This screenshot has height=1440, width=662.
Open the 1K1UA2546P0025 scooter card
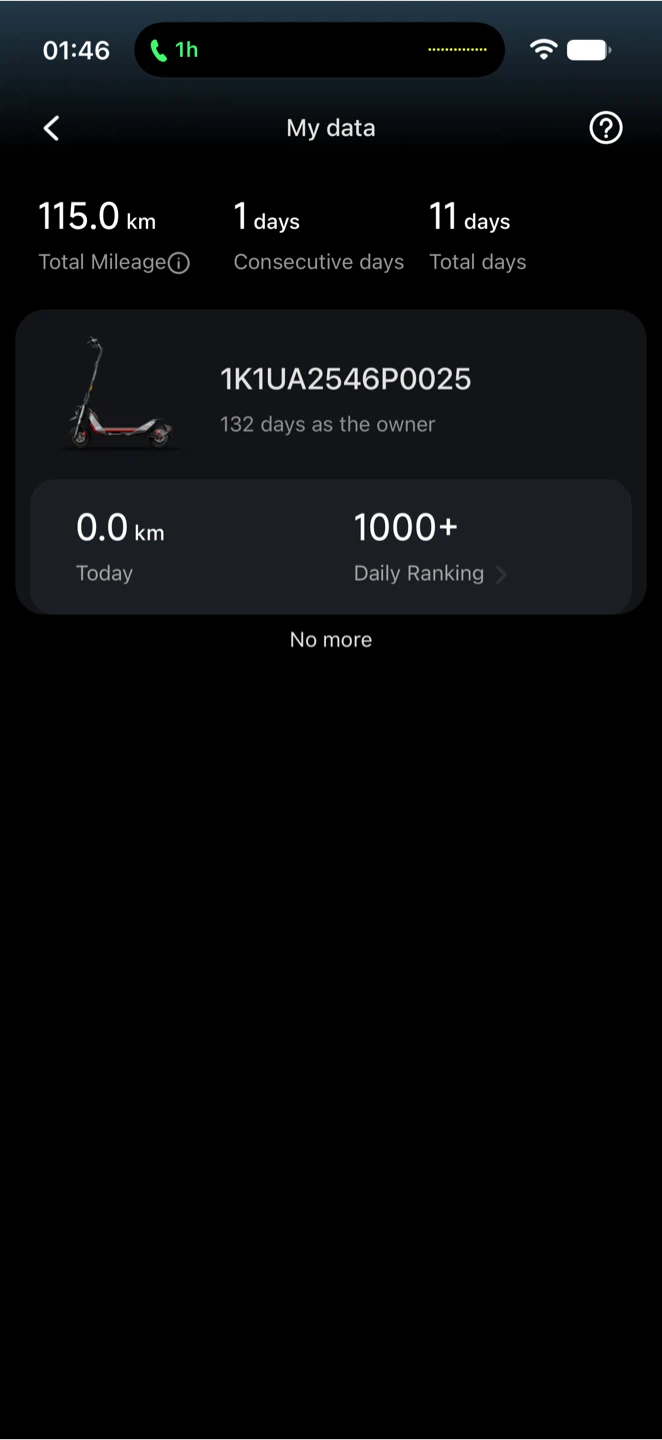tap(331, 395)
